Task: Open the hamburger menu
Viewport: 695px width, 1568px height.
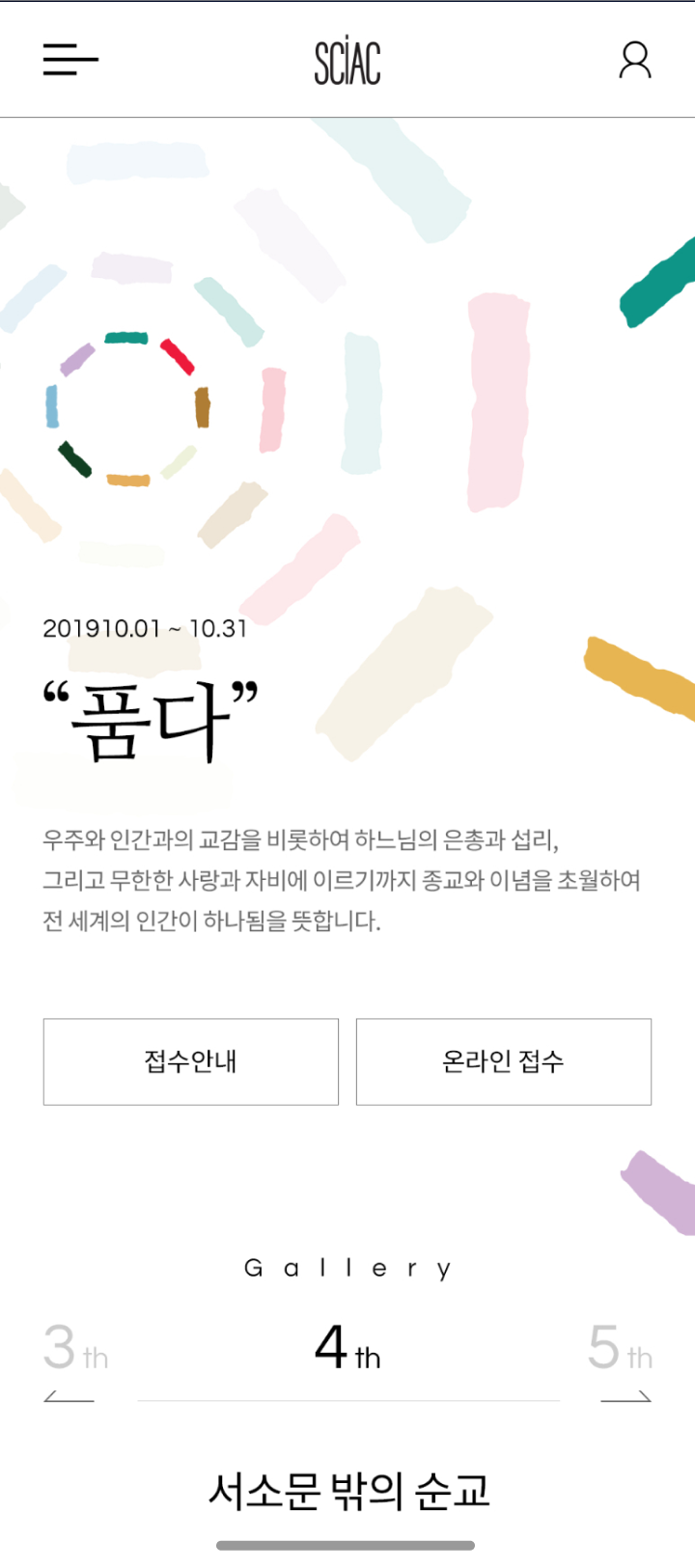Action: 70,60
